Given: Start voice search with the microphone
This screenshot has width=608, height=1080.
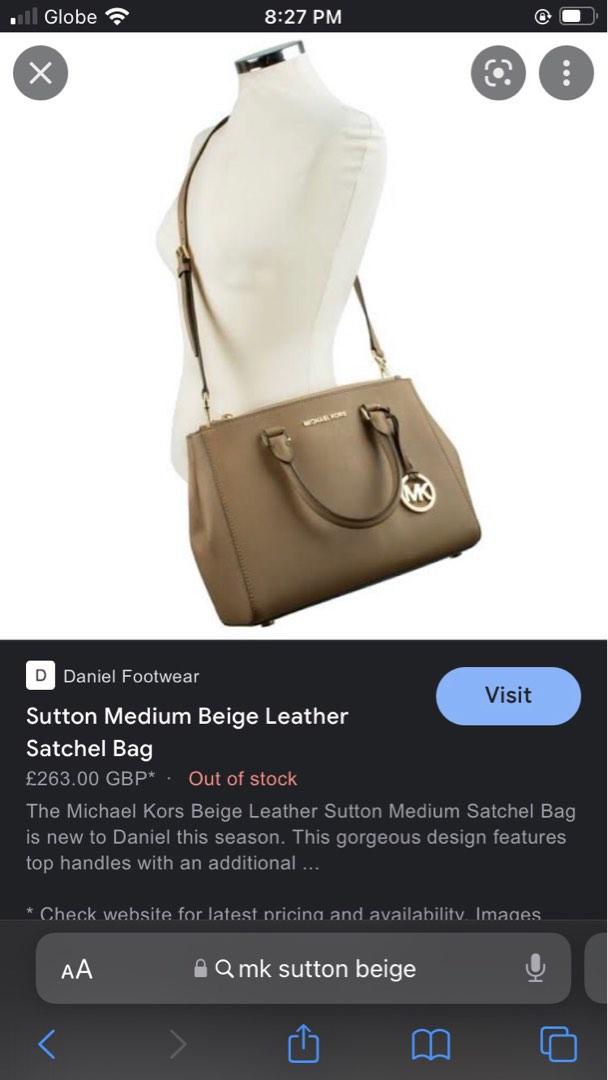Looking at the screenshot, I should pyautogui.click(x=536, y=967).
